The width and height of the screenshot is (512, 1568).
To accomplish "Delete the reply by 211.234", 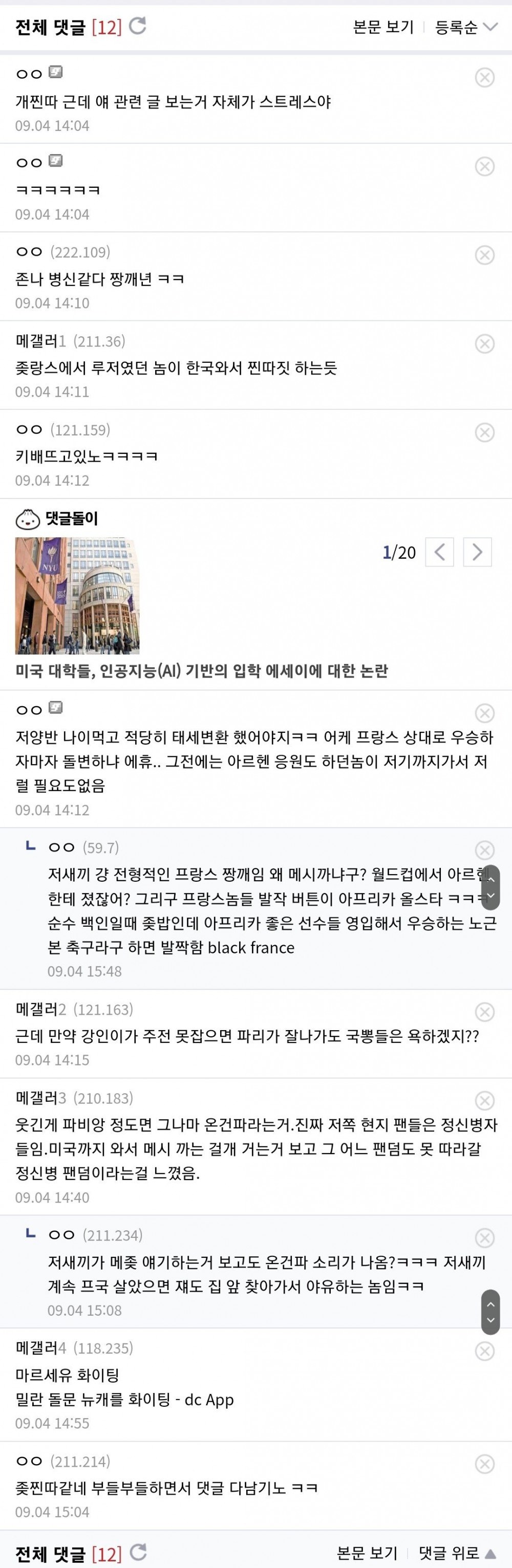I will [x=484, y=1238].
